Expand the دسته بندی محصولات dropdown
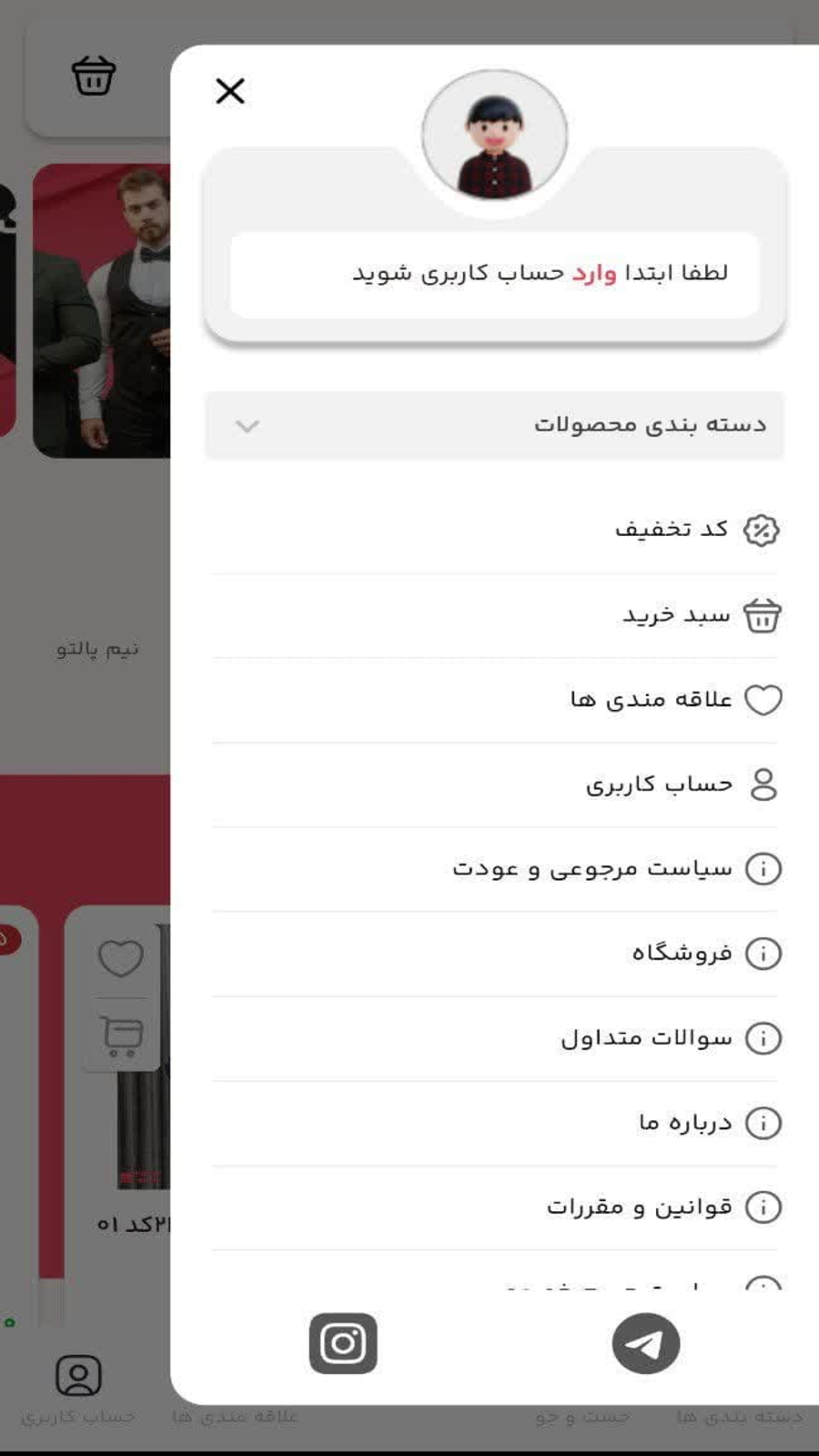 tap(641, 424)
